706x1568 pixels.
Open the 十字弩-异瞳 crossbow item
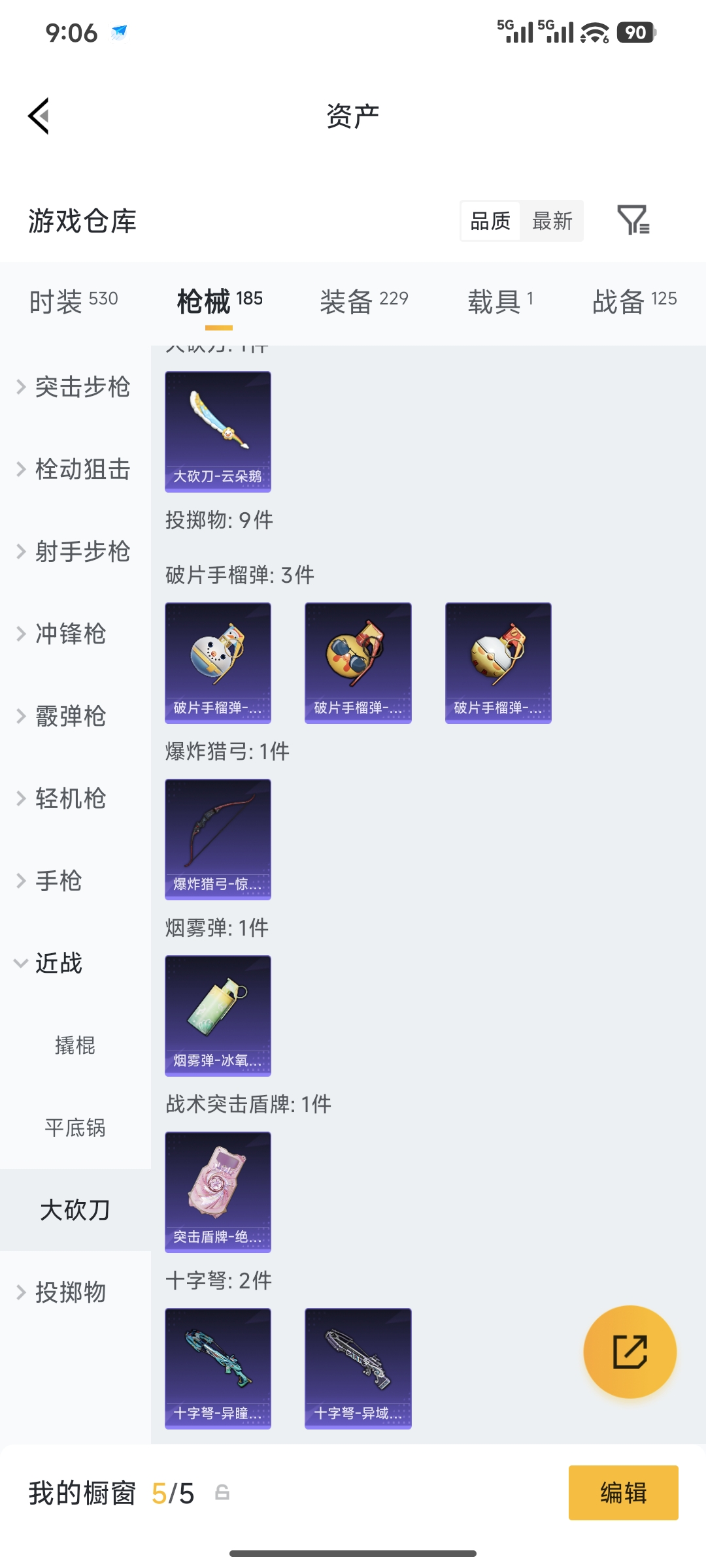[218, 1369]
